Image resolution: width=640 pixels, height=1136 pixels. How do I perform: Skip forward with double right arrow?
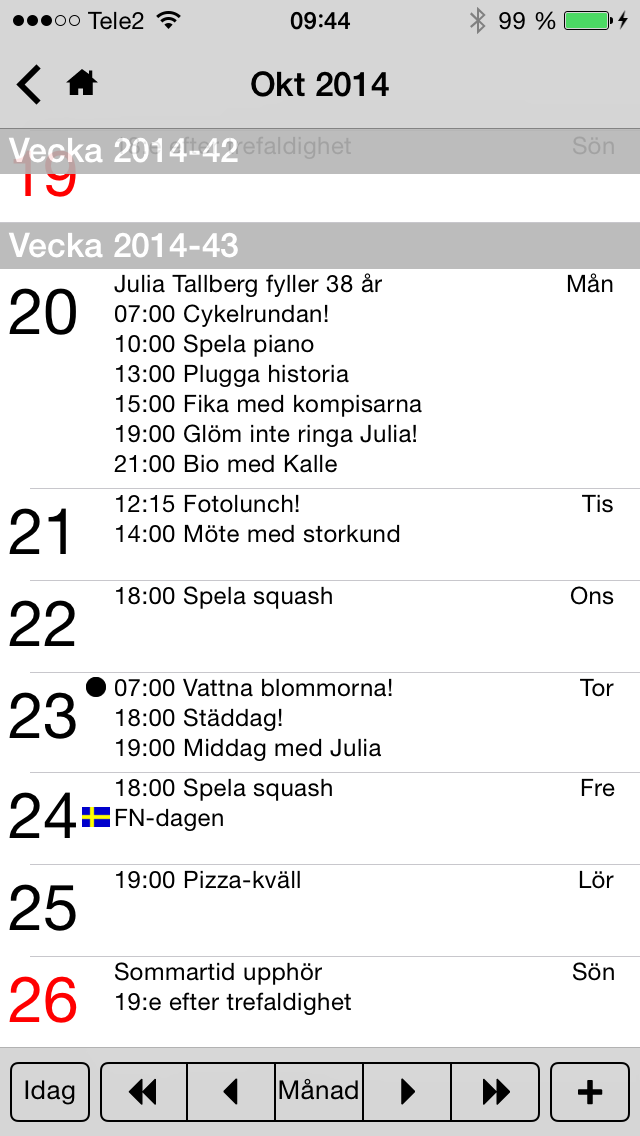pyautogui.click(x=496, y=1090)
